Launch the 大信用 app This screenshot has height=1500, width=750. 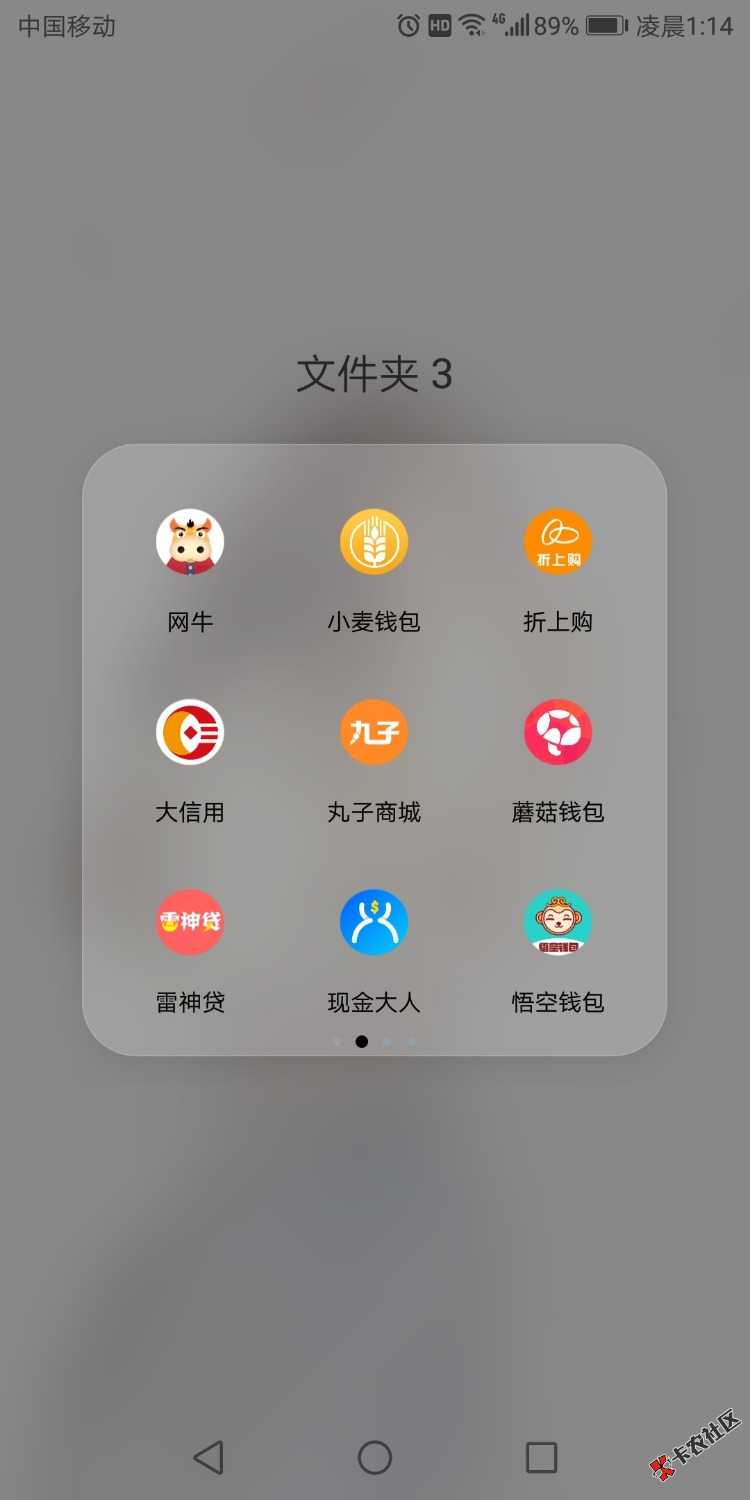(190, 732)
